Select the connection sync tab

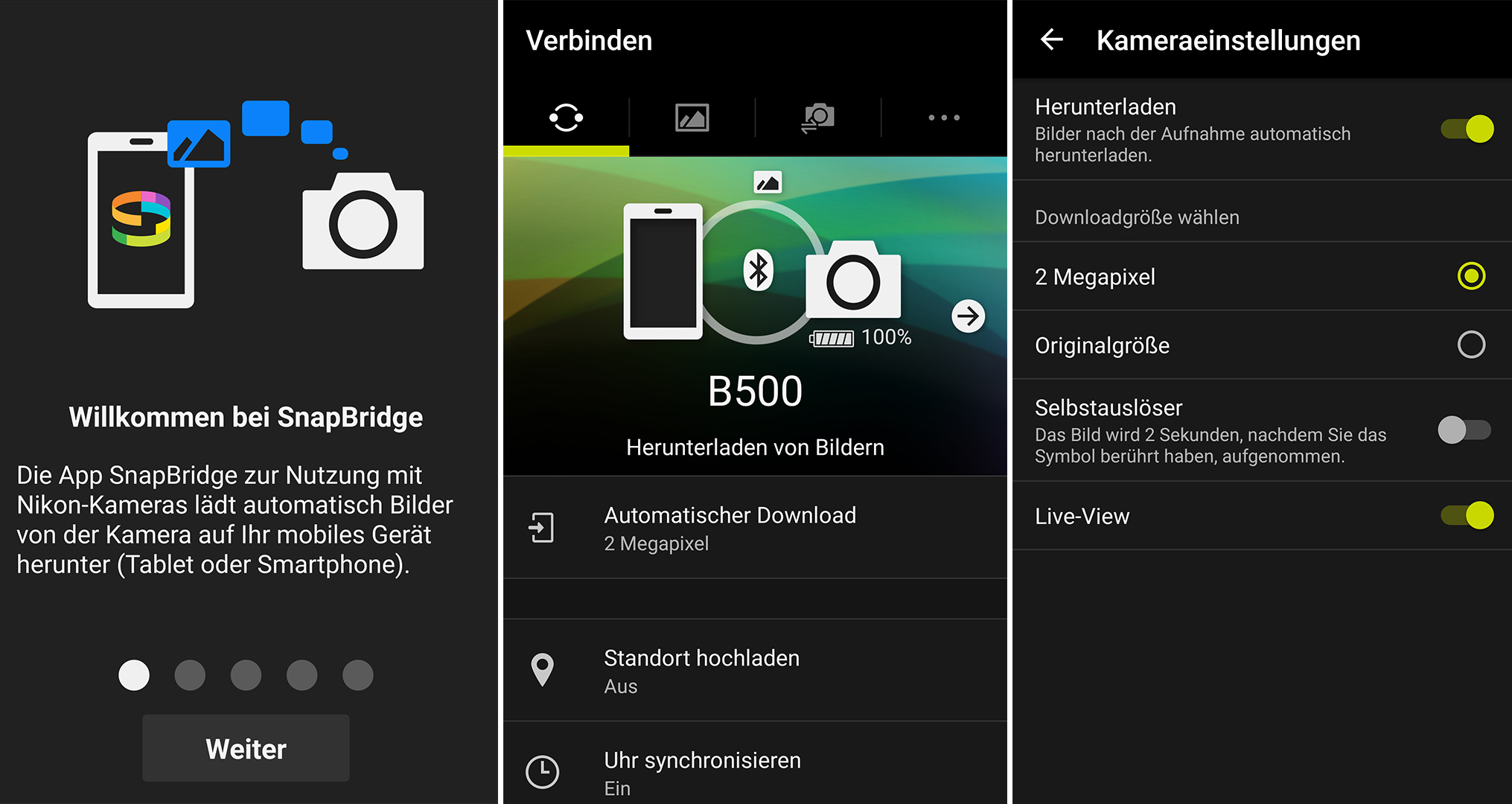[x=566, y=118]
